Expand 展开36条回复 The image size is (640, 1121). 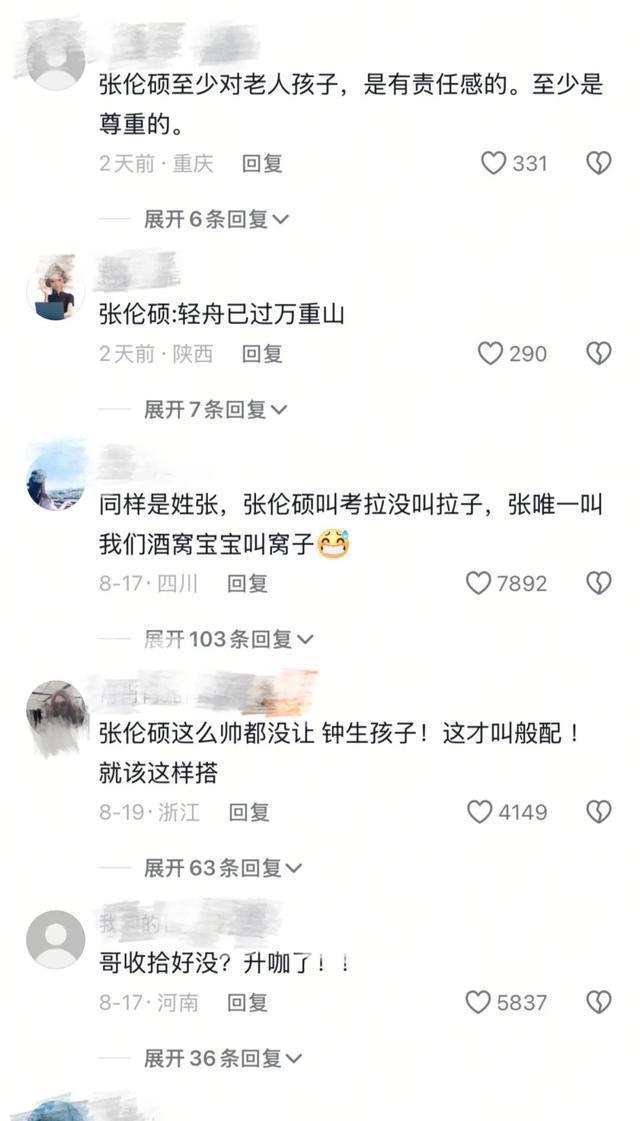pyautogui.click(x=222, y=1058)
